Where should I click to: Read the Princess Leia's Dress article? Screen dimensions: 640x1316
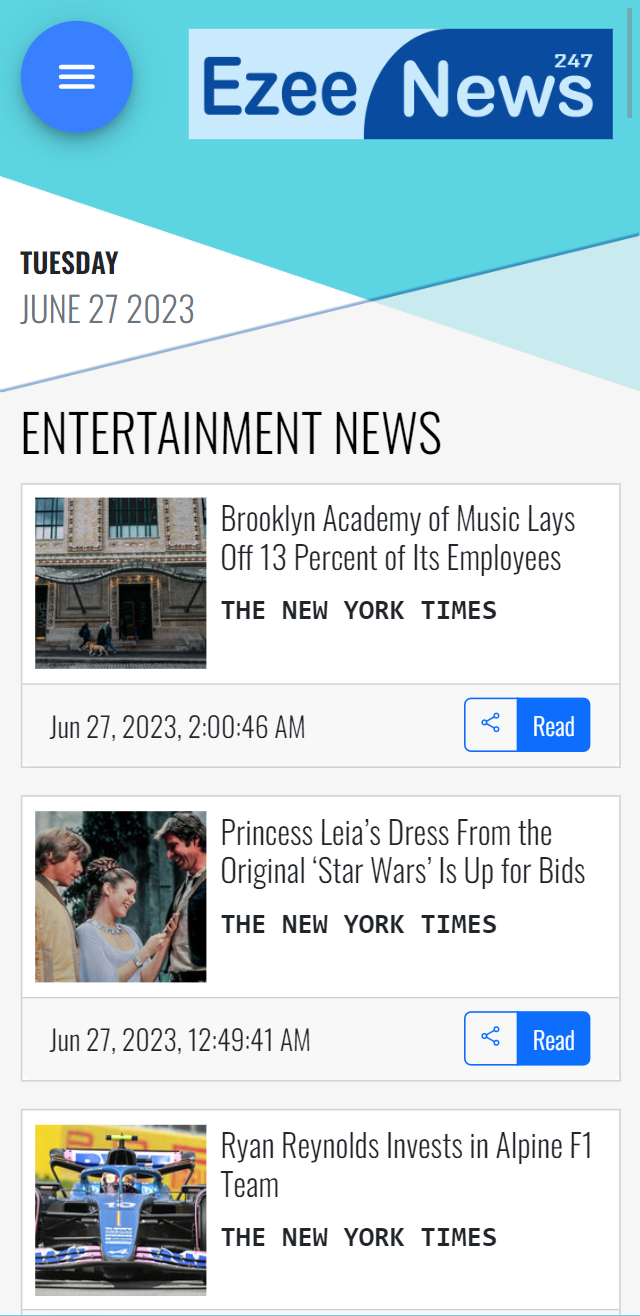coord(553,1038)
